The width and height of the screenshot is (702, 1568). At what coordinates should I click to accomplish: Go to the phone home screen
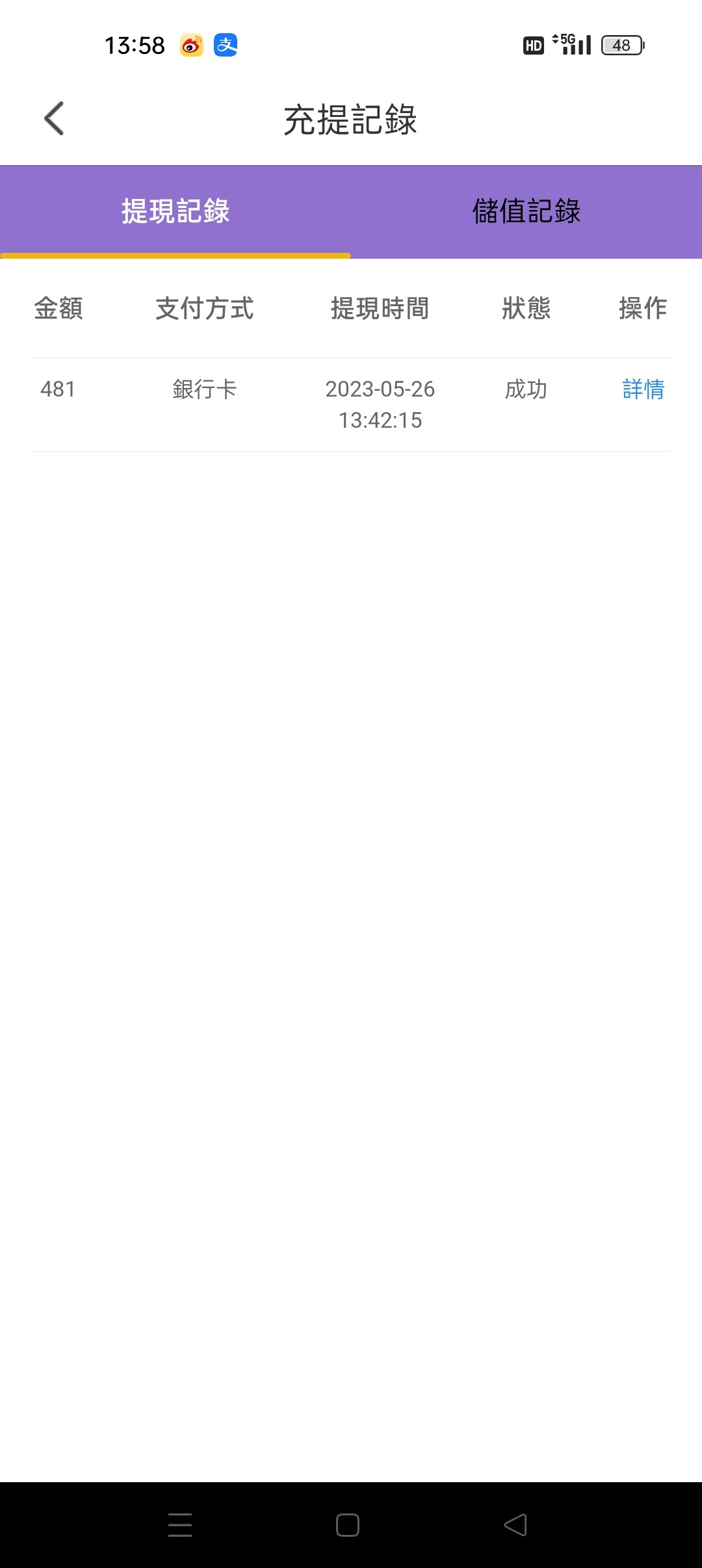(348, 1524)
